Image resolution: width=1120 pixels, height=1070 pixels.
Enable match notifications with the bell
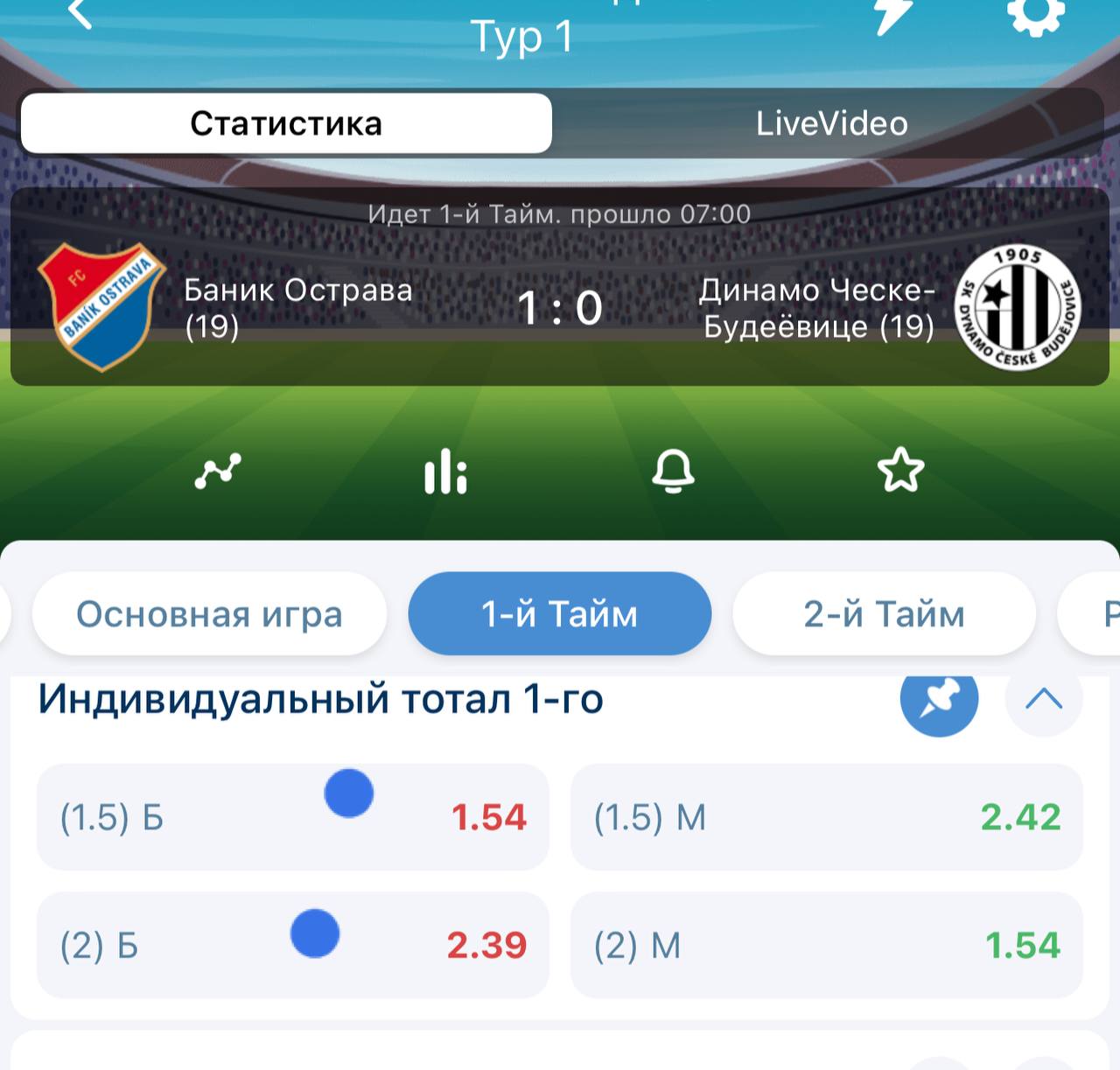coord(673,472)
